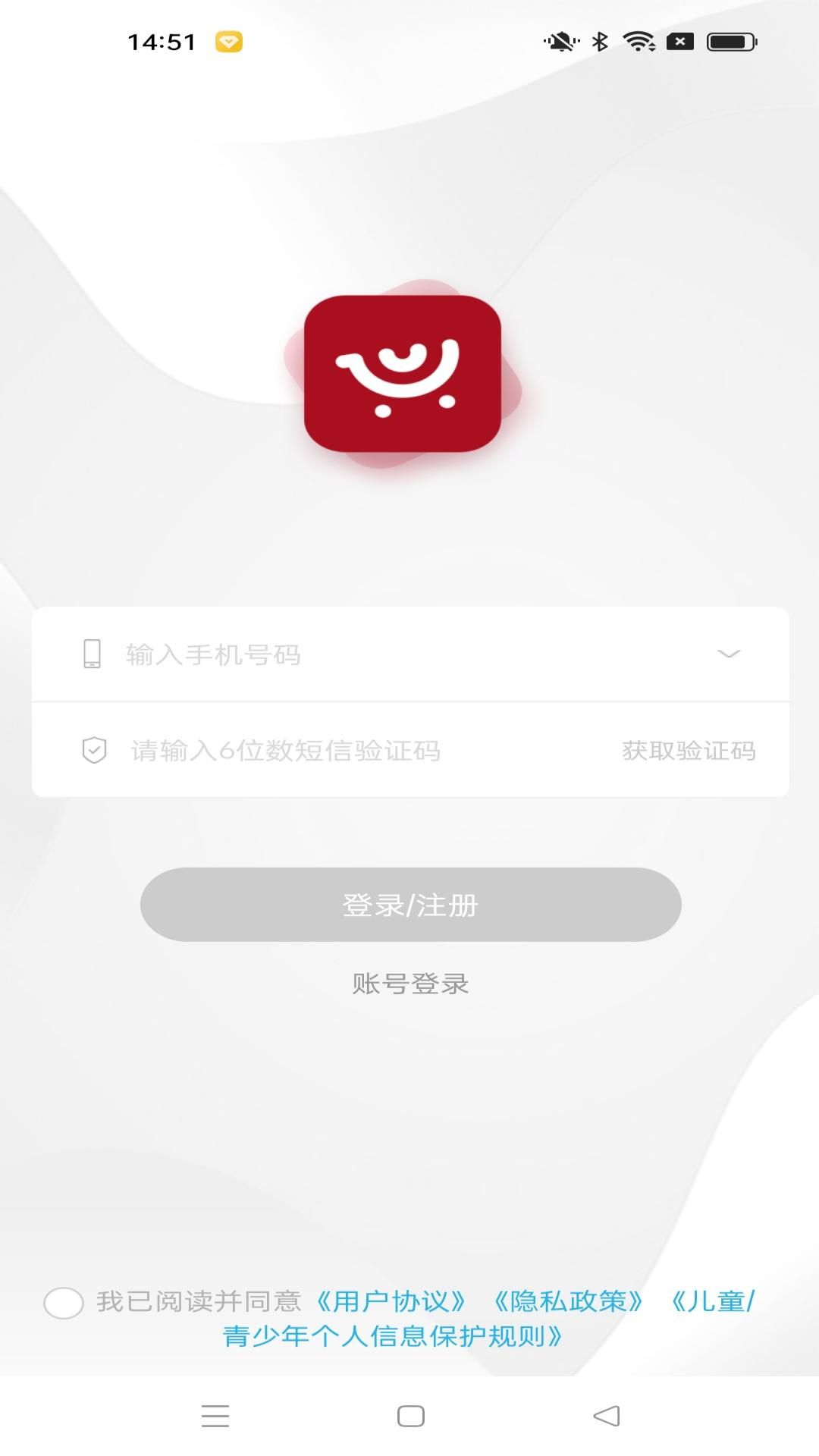Expand the phone number dropdown chevron
Image resolution: width=819 pixels, height=1456 pixels.
[728, 654]
